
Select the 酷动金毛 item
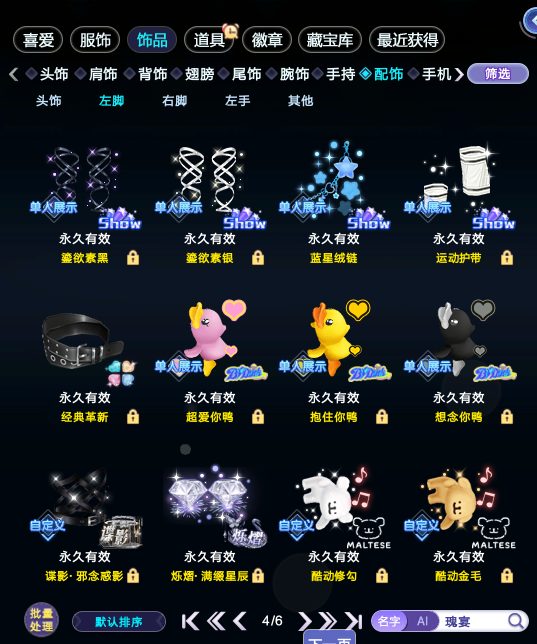(459, 522)
